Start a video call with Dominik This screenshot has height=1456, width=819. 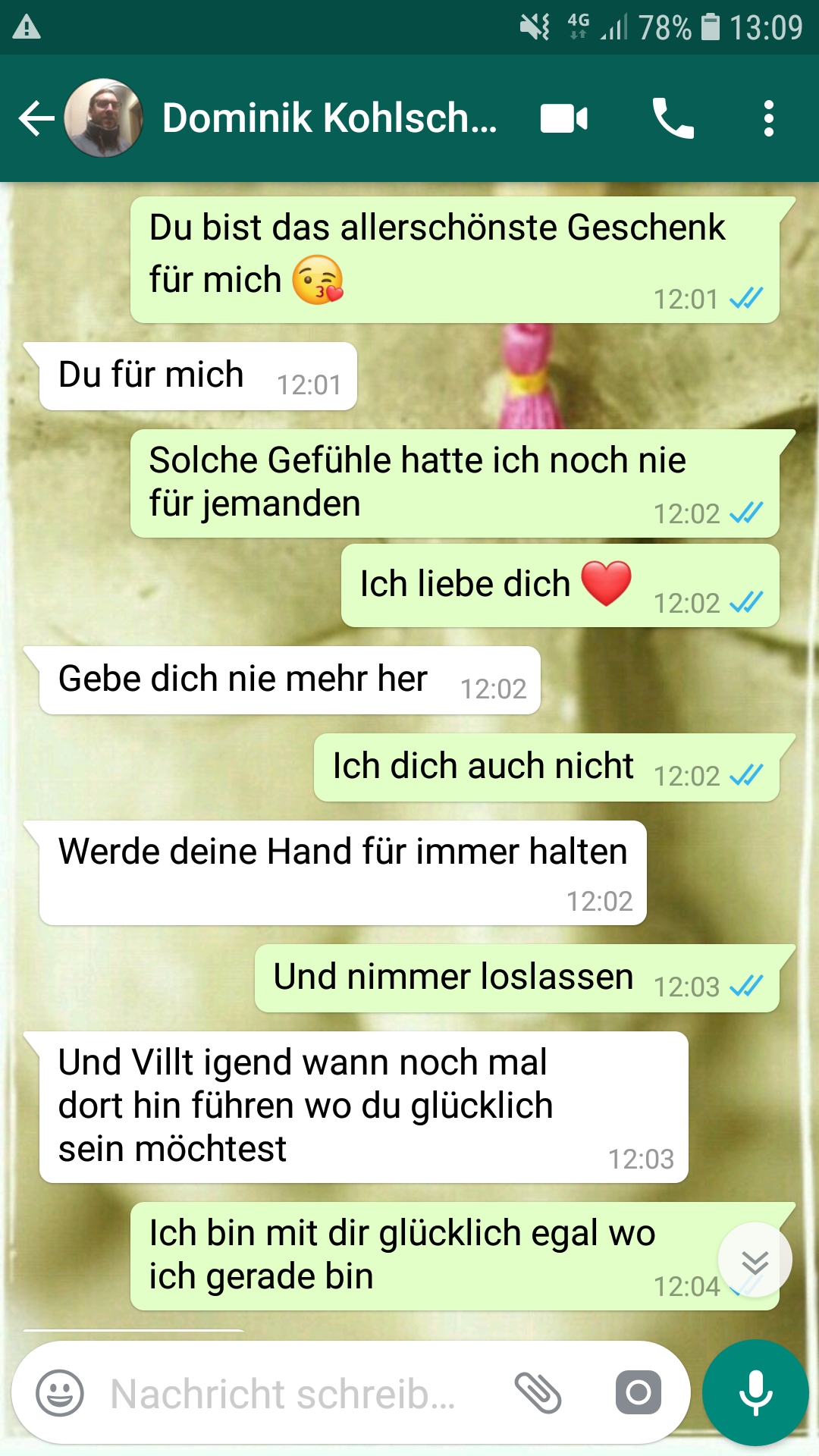(563, 119)
